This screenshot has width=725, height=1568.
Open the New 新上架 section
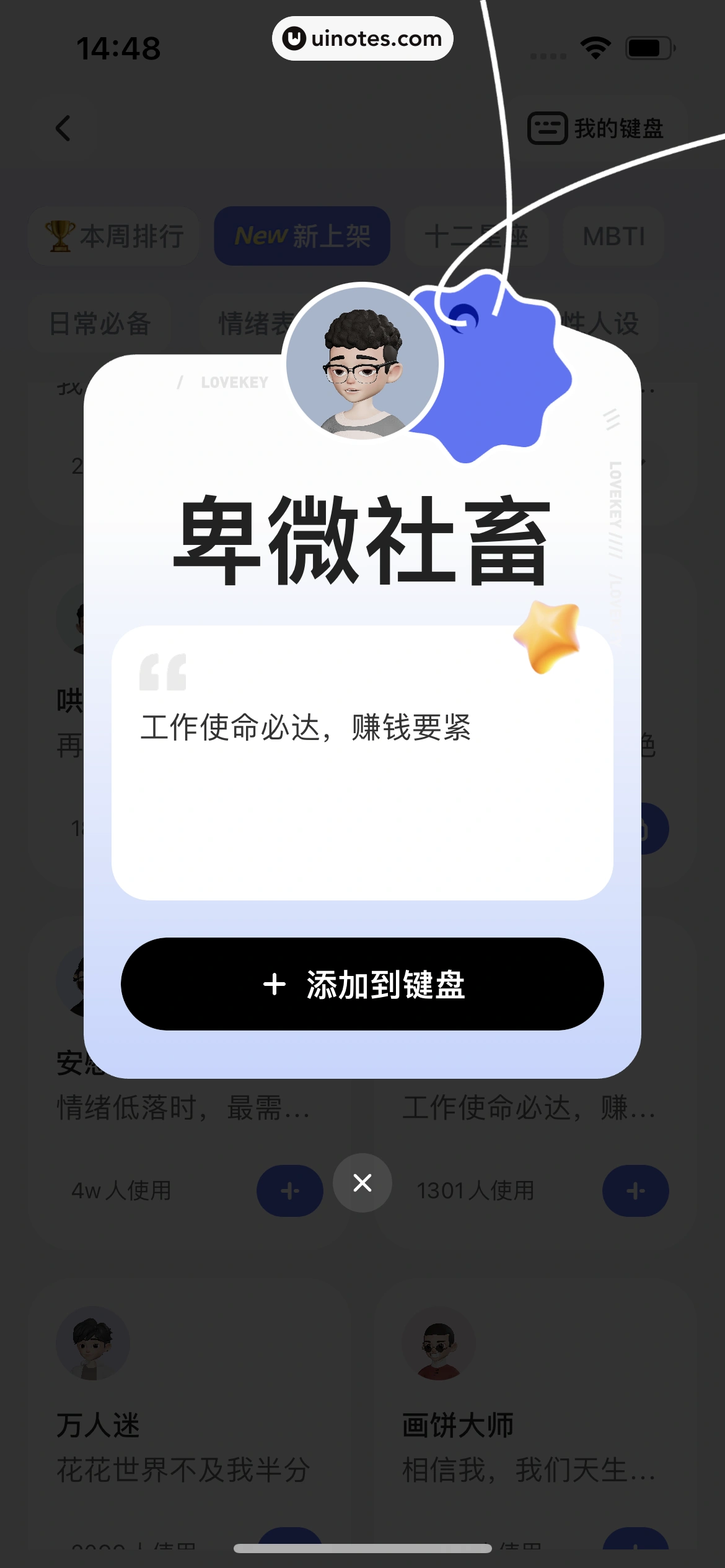click(302, 235)
